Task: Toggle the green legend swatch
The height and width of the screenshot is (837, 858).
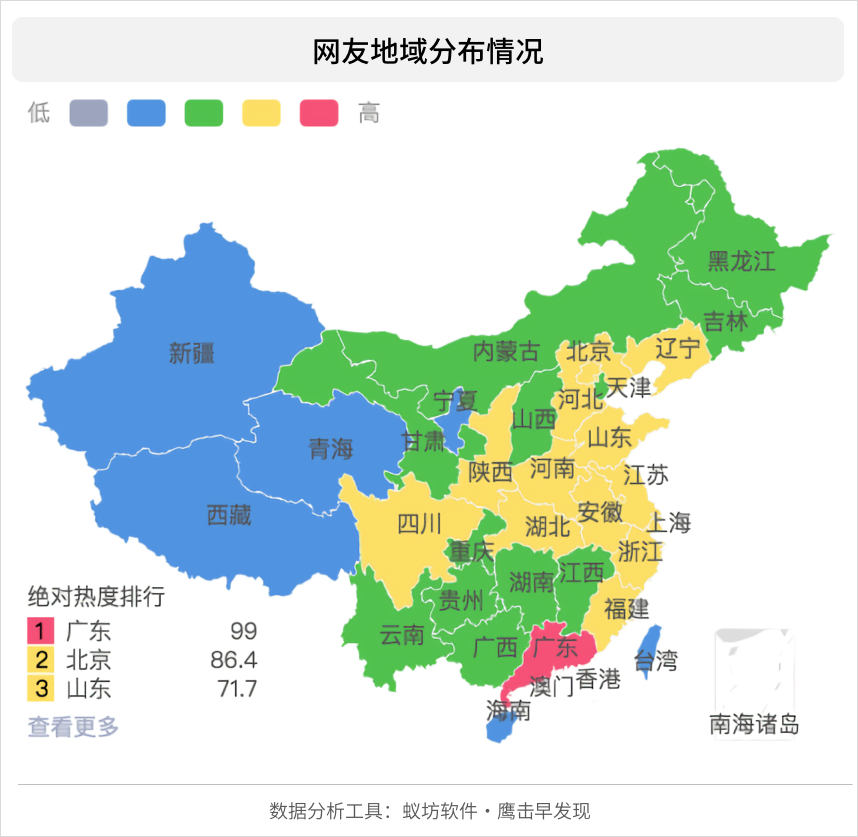Action: 204,113
